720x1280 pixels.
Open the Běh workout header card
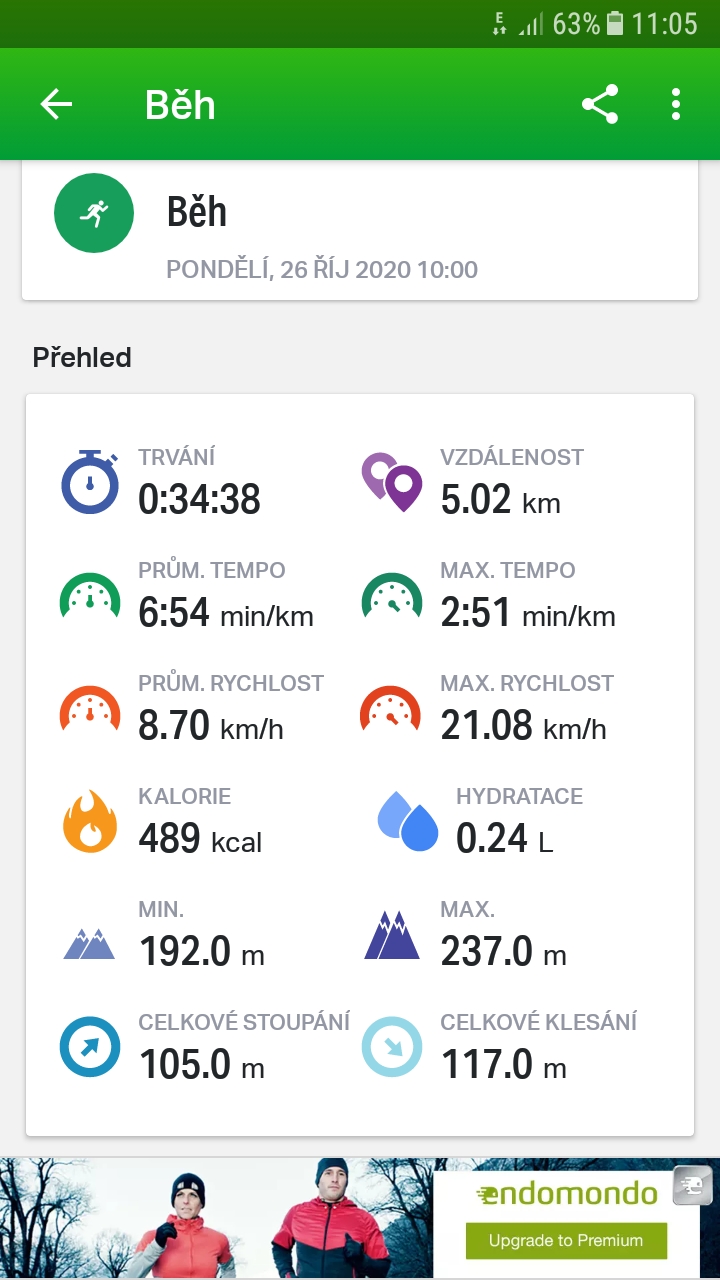click(360, 229)
